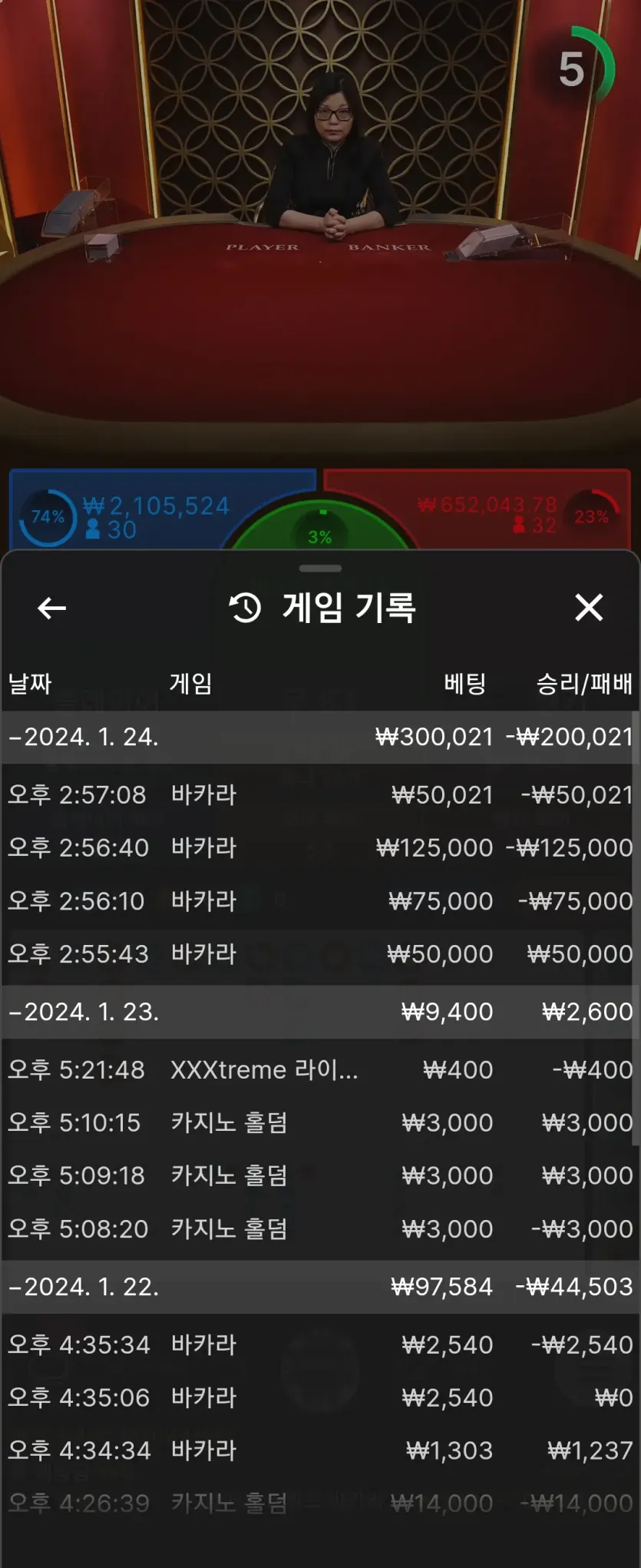View the 카지노 홀덤 round at 오후 5:09:18

point(319,1175)
